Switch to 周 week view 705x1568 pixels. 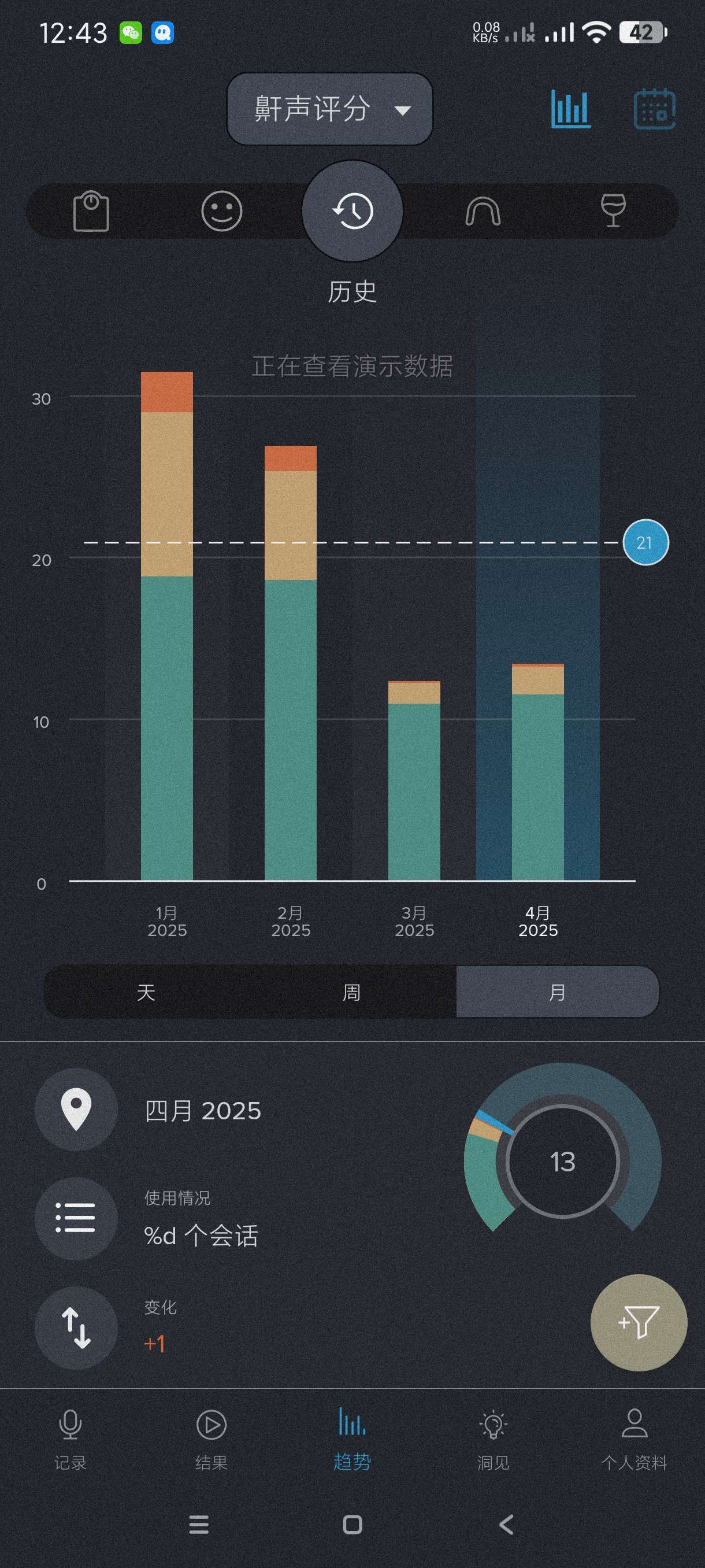click(x=351, y=993)
